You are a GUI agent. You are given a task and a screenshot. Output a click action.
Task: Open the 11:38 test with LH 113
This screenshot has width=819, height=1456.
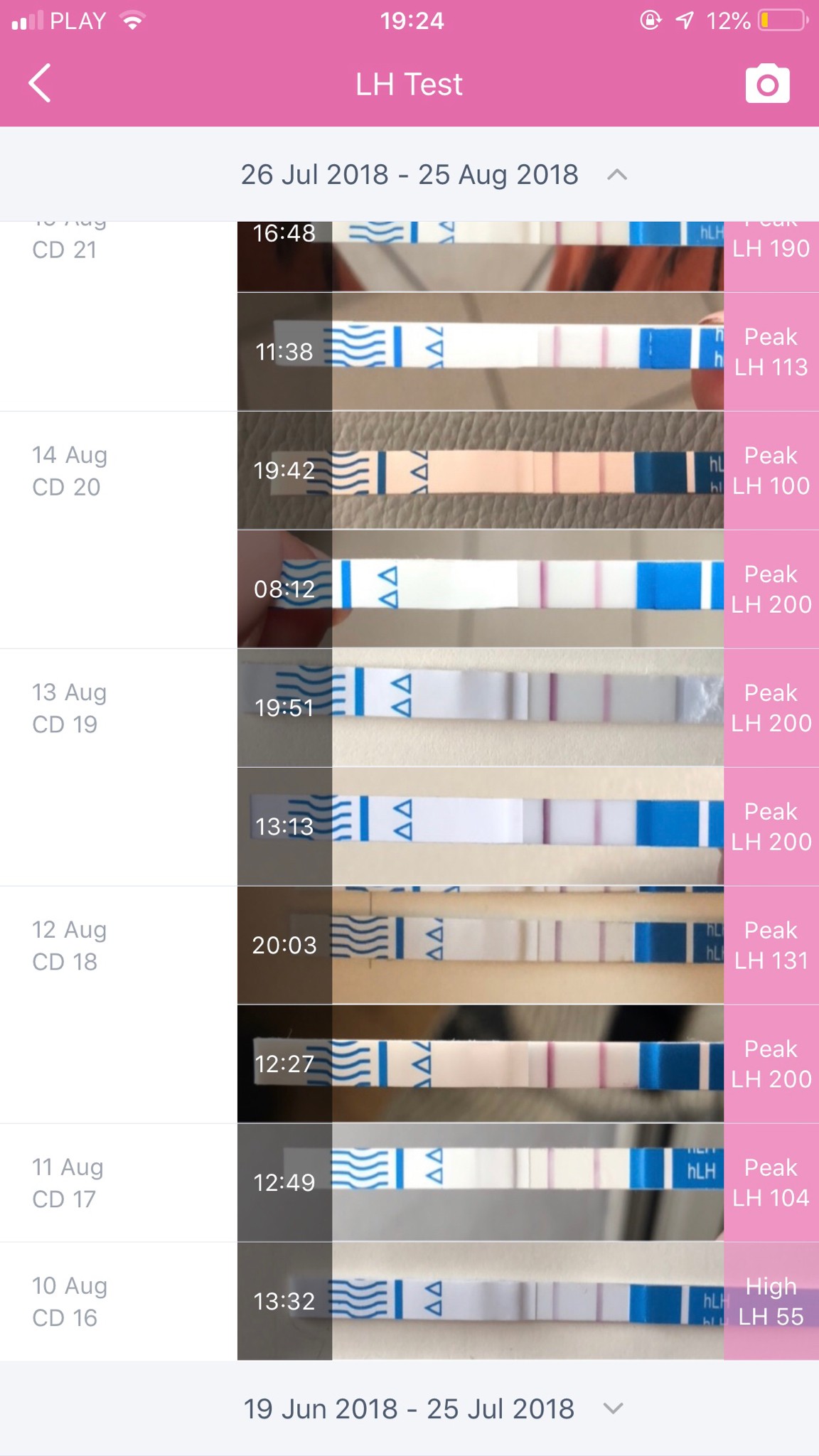pyautogui.click(x=528, y=352)
